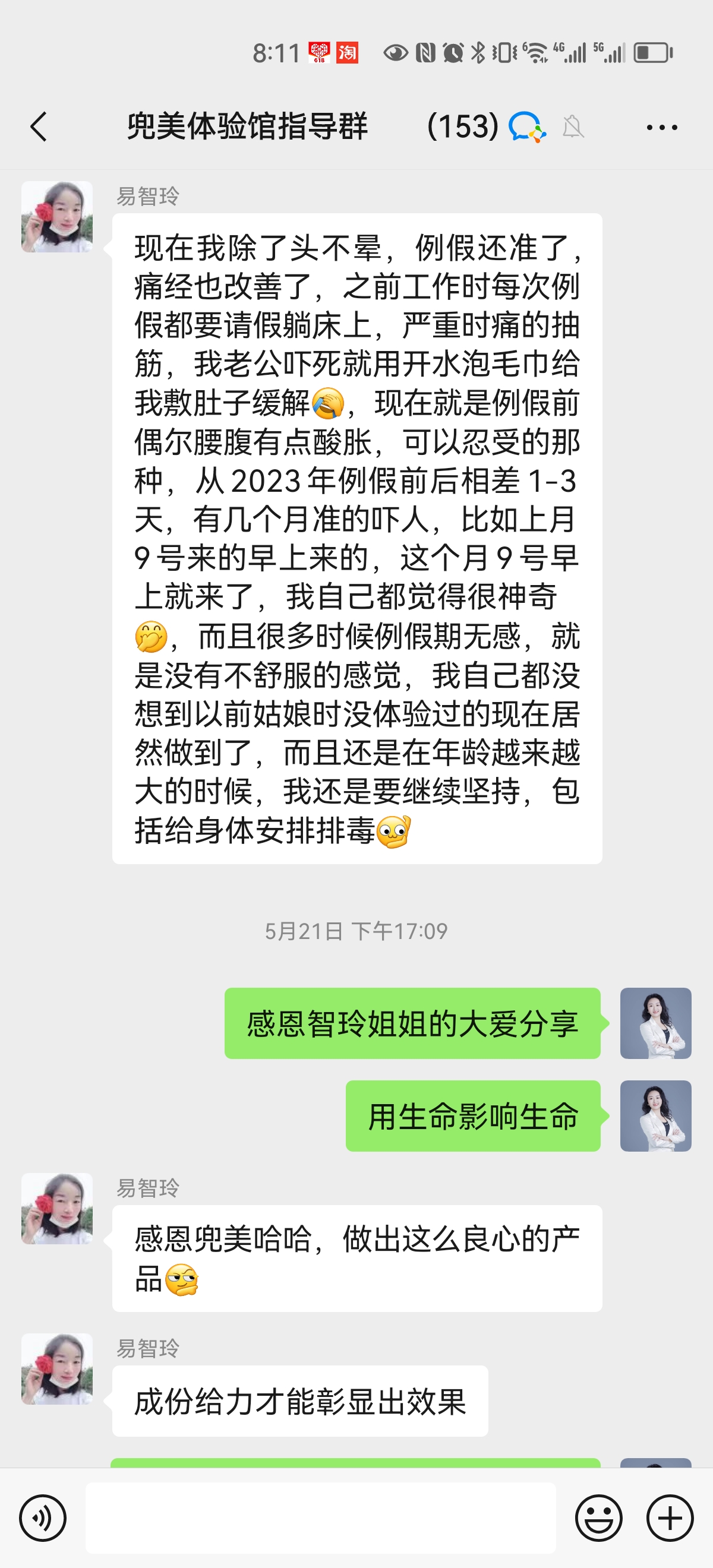Image resolution: width=713 pixels, height=1568 pixels.
Task: Open the three-dot group chat menu
Action: 661,127
